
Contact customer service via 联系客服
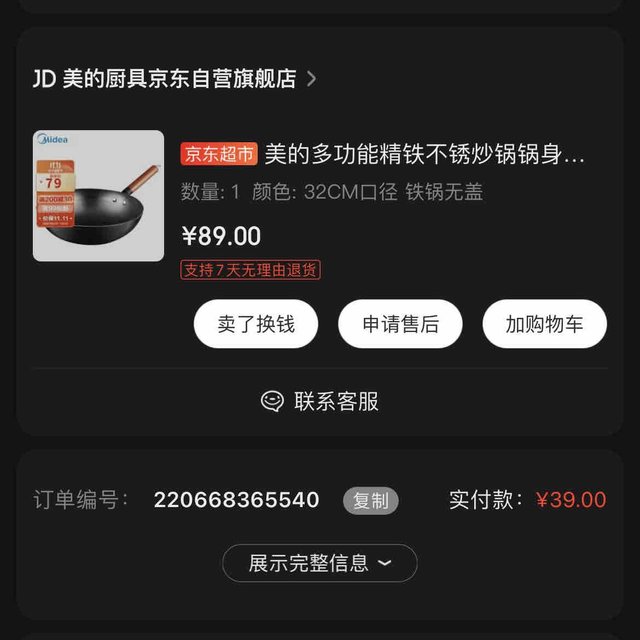(320, 401)
